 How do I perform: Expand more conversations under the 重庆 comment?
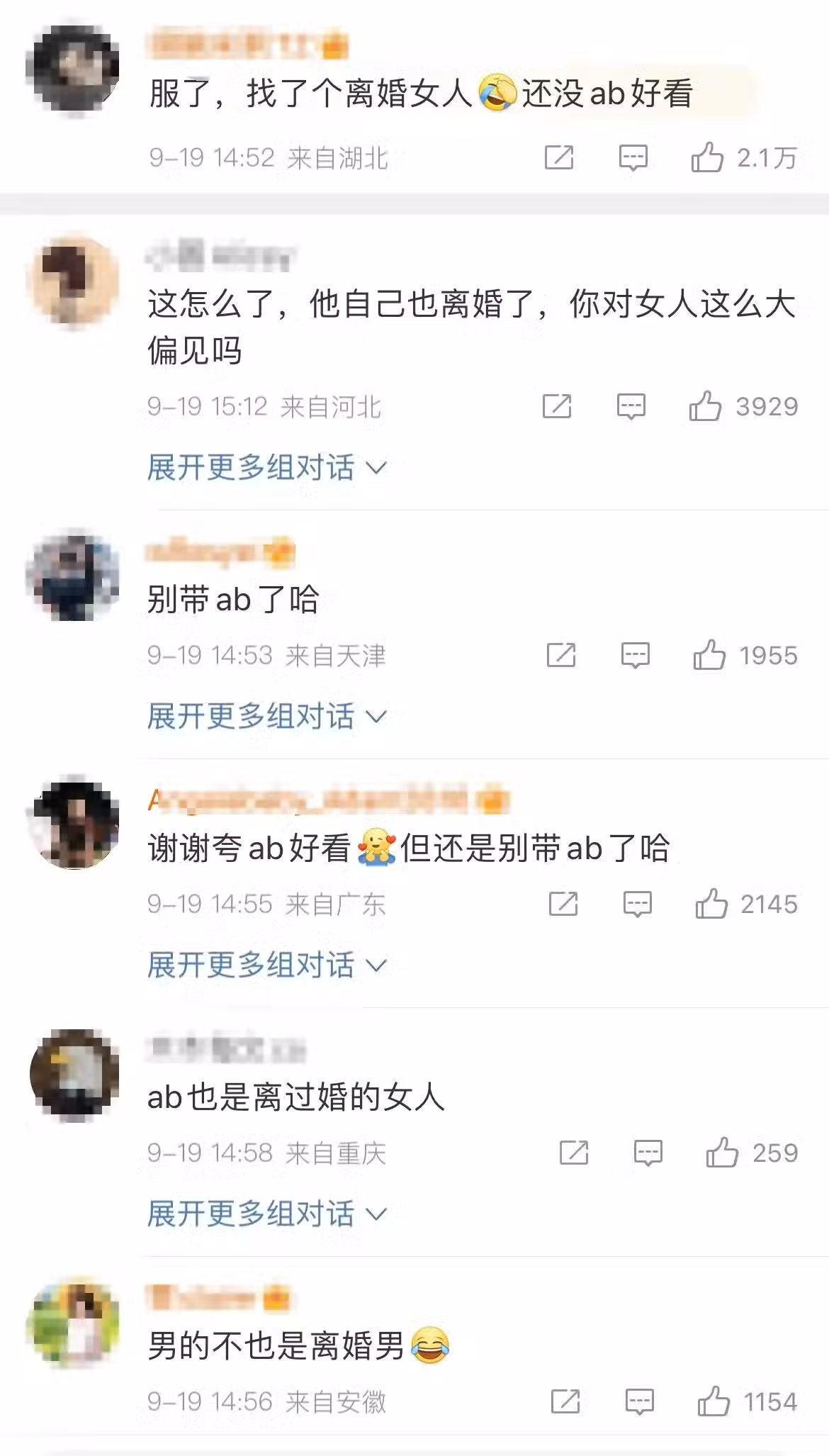tap(266, 1214)
